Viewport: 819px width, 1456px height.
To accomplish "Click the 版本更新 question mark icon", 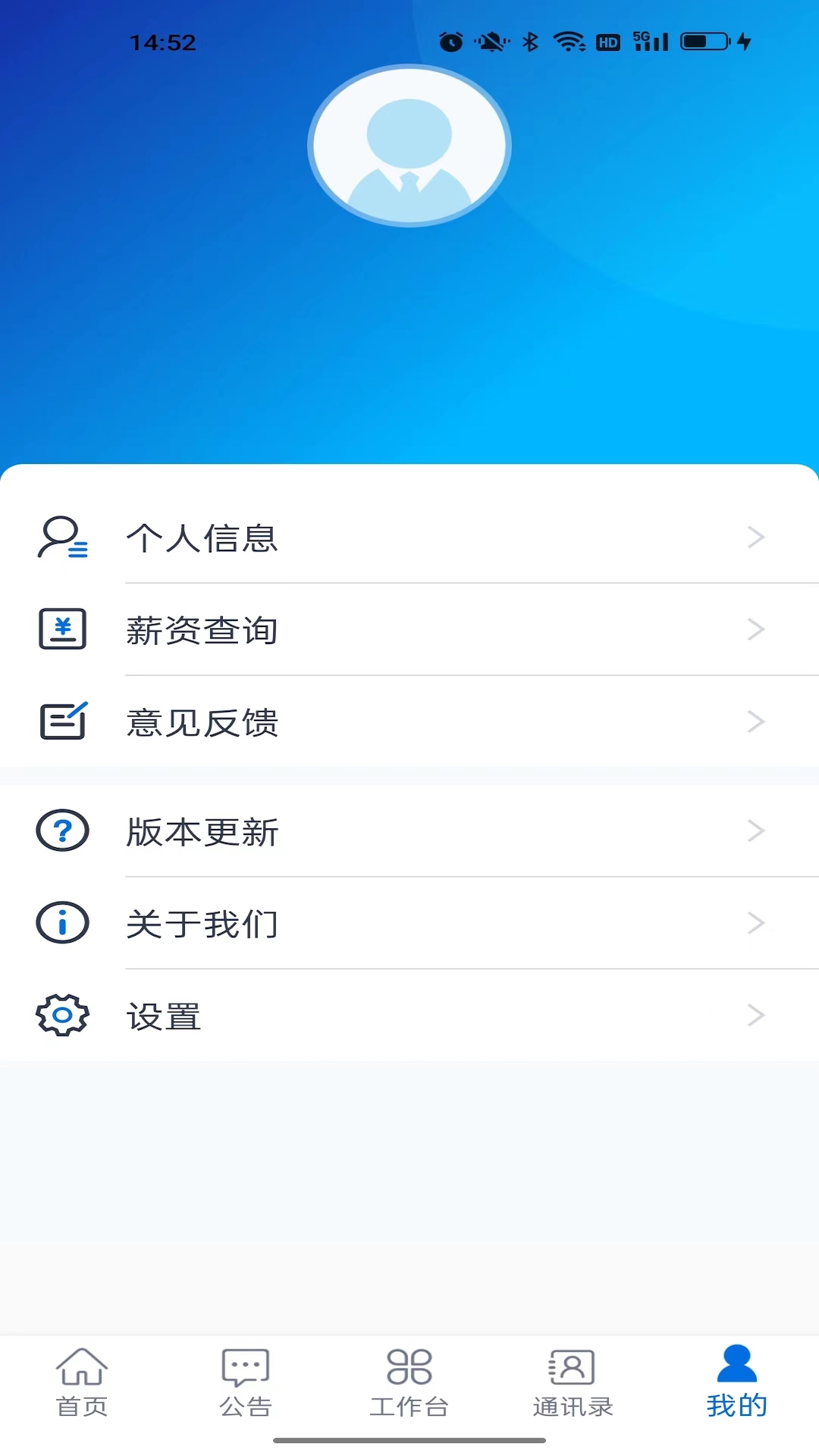I will [x=62, y=831].
